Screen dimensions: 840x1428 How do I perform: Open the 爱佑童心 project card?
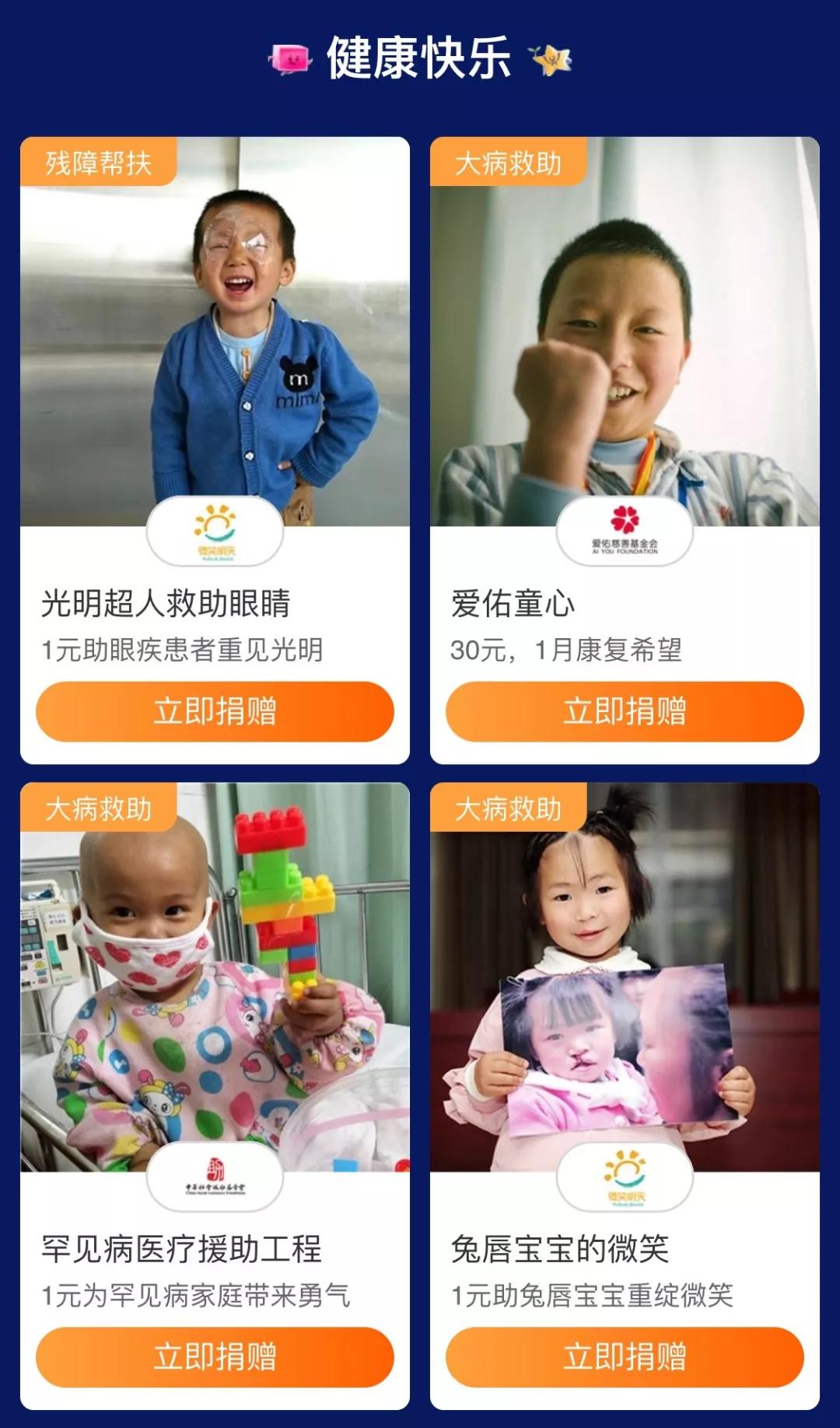625,451
